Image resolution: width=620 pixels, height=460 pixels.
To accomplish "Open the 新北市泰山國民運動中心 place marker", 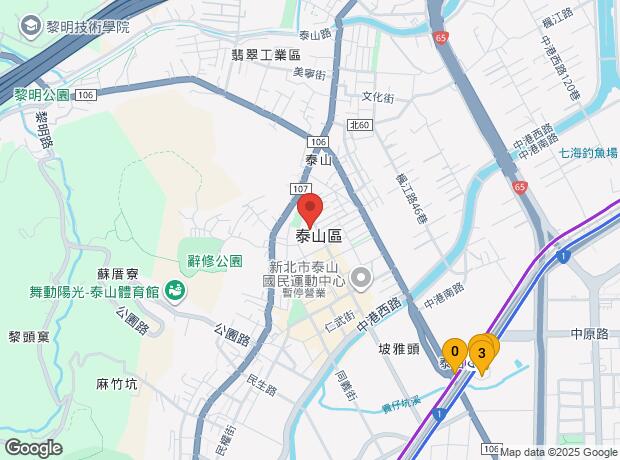I will click(361, 279).
